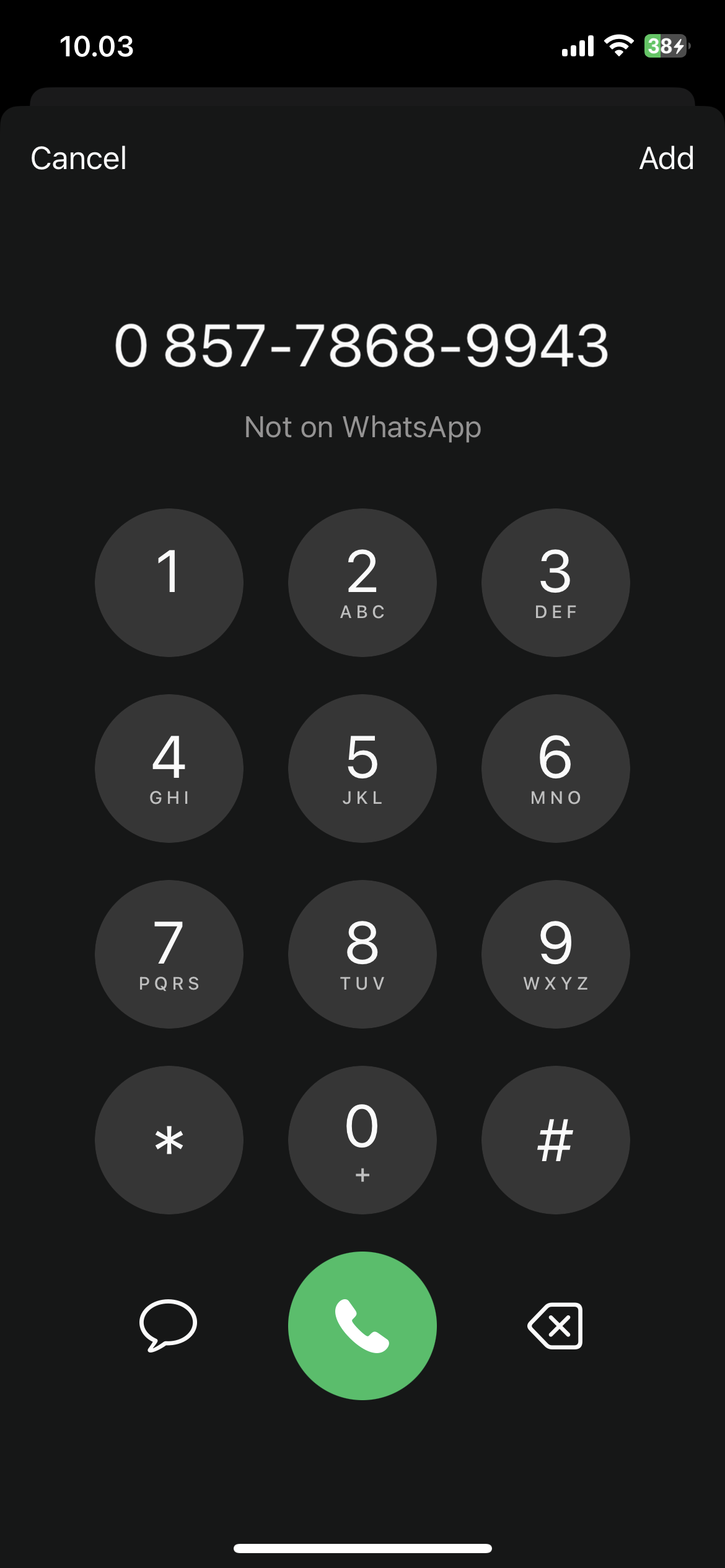The height and width of the screenshot is (1568, 725).
Task: Dial the 8 TUV key
Action: (x=362, y=954)
